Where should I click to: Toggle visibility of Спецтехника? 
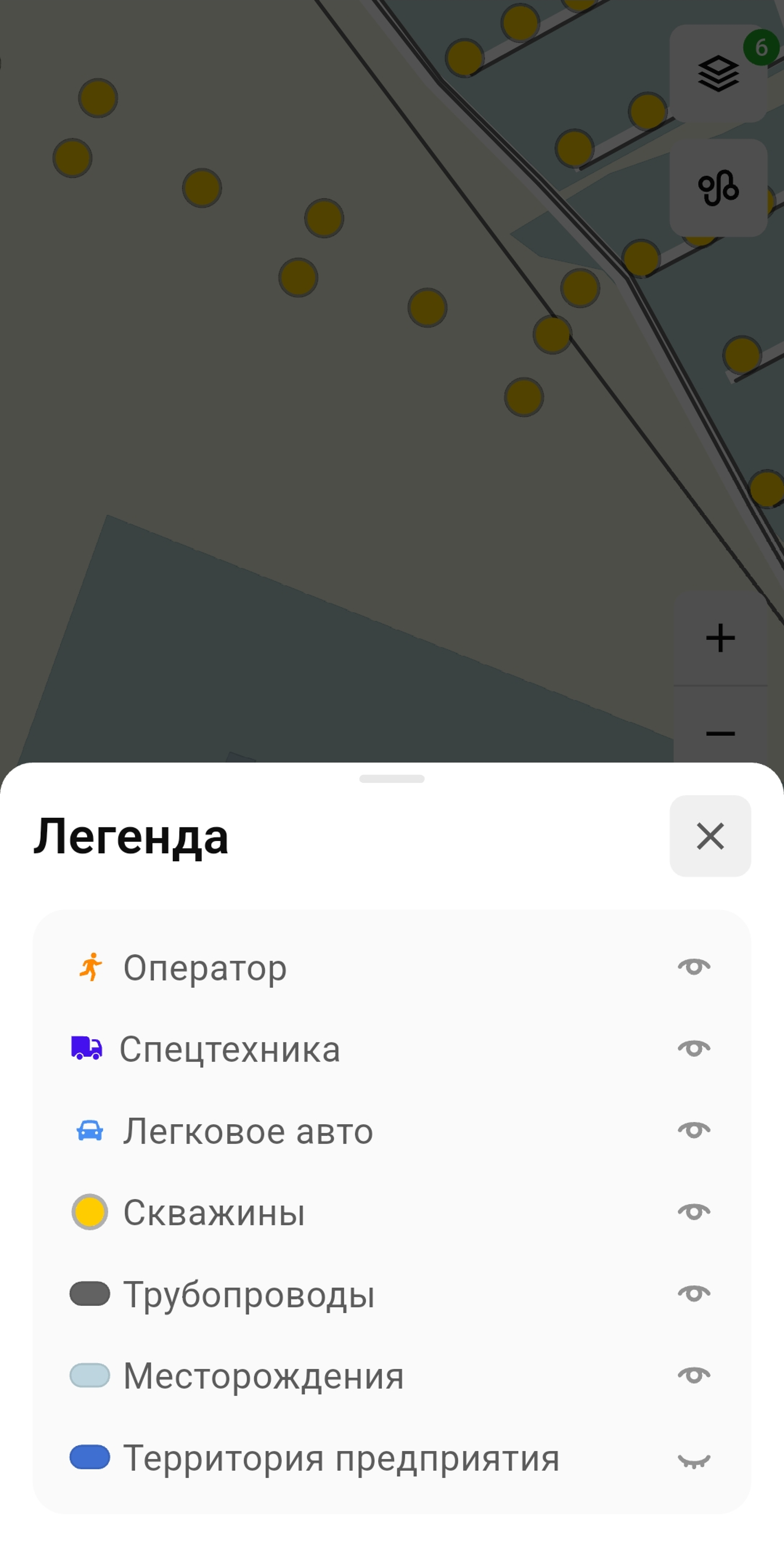(694, 1047)
